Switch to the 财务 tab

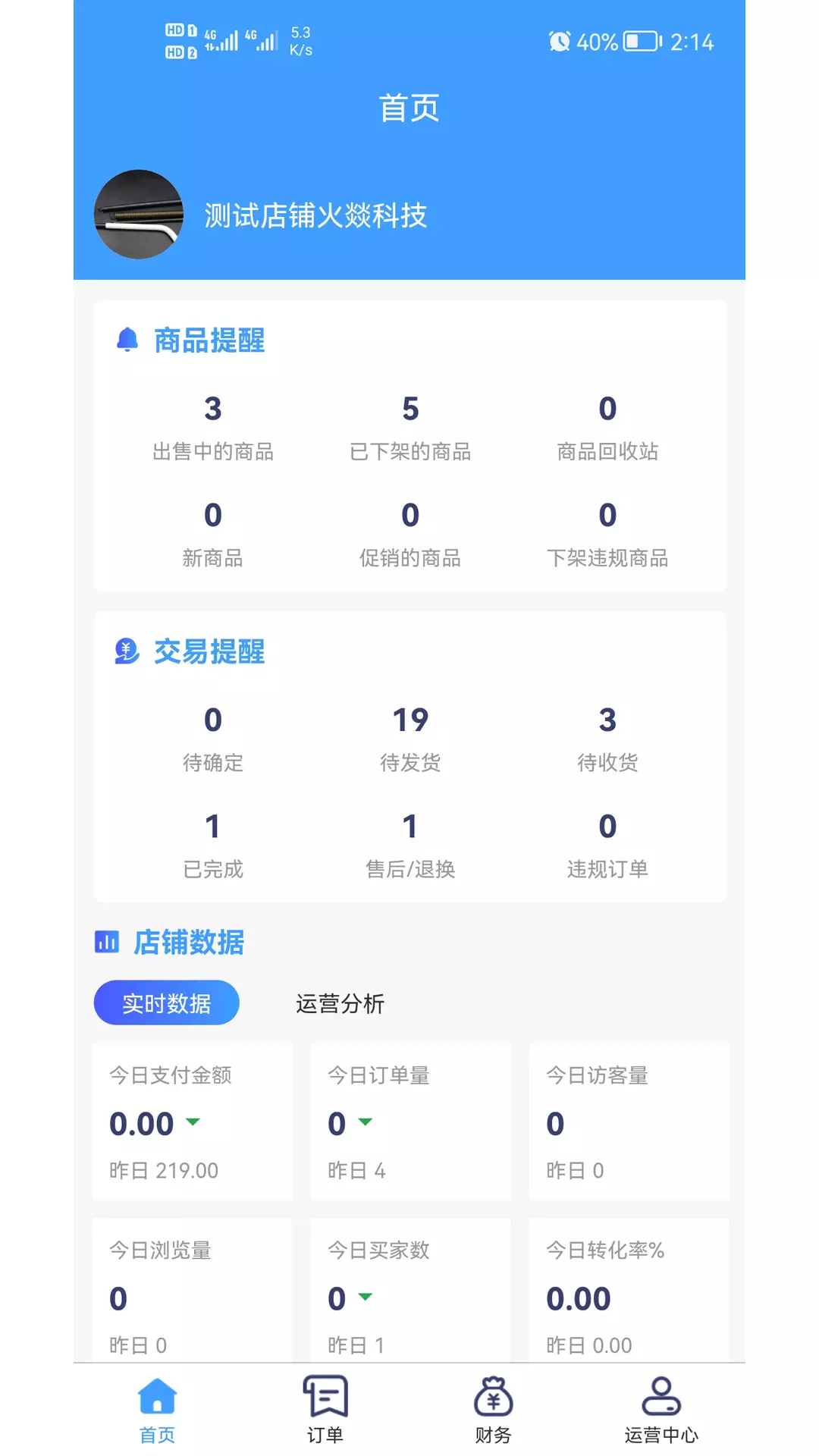click(x=493, y=1410)
